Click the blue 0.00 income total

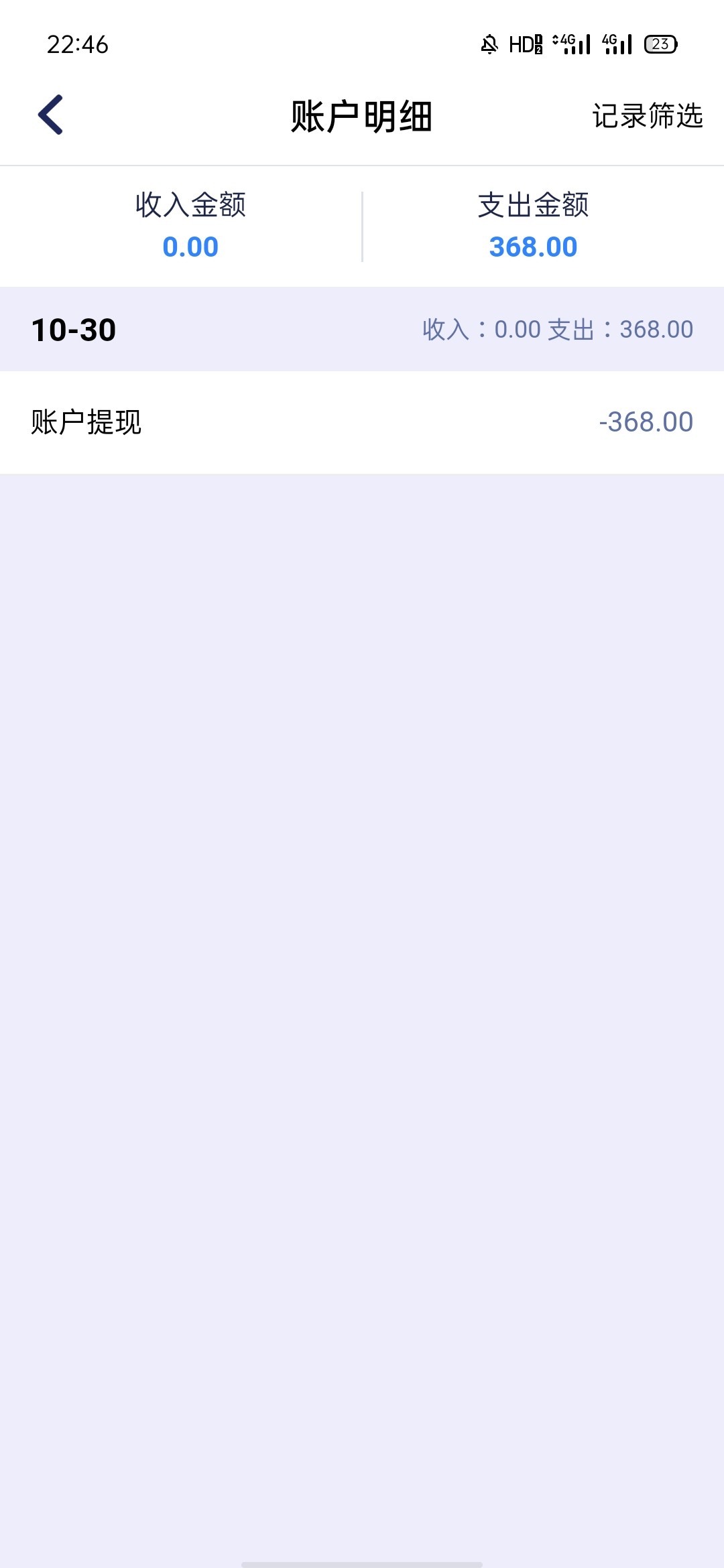point(190,247)
